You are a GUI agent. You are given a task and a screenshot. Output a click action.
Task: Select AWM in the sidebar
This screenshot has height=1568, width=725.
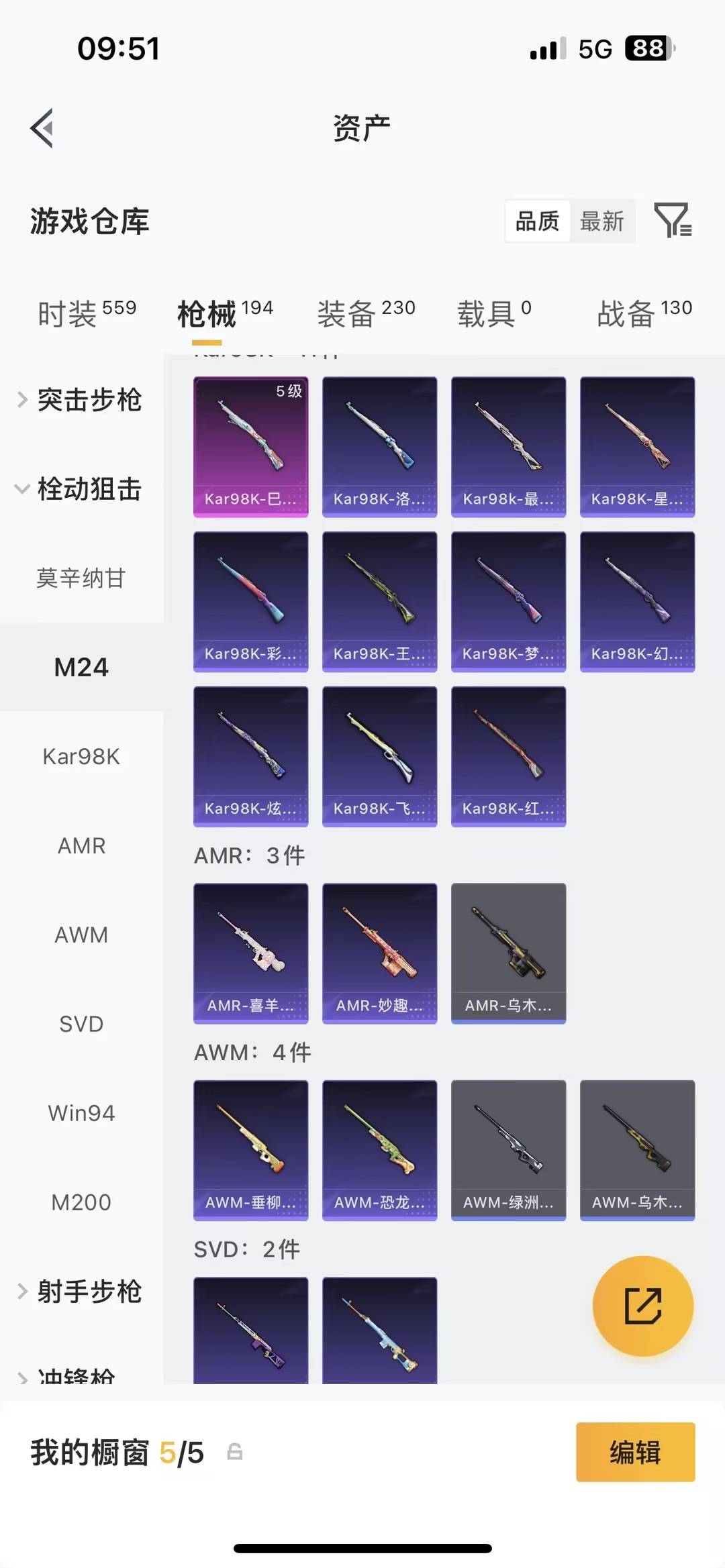click(x=81, y=934)
